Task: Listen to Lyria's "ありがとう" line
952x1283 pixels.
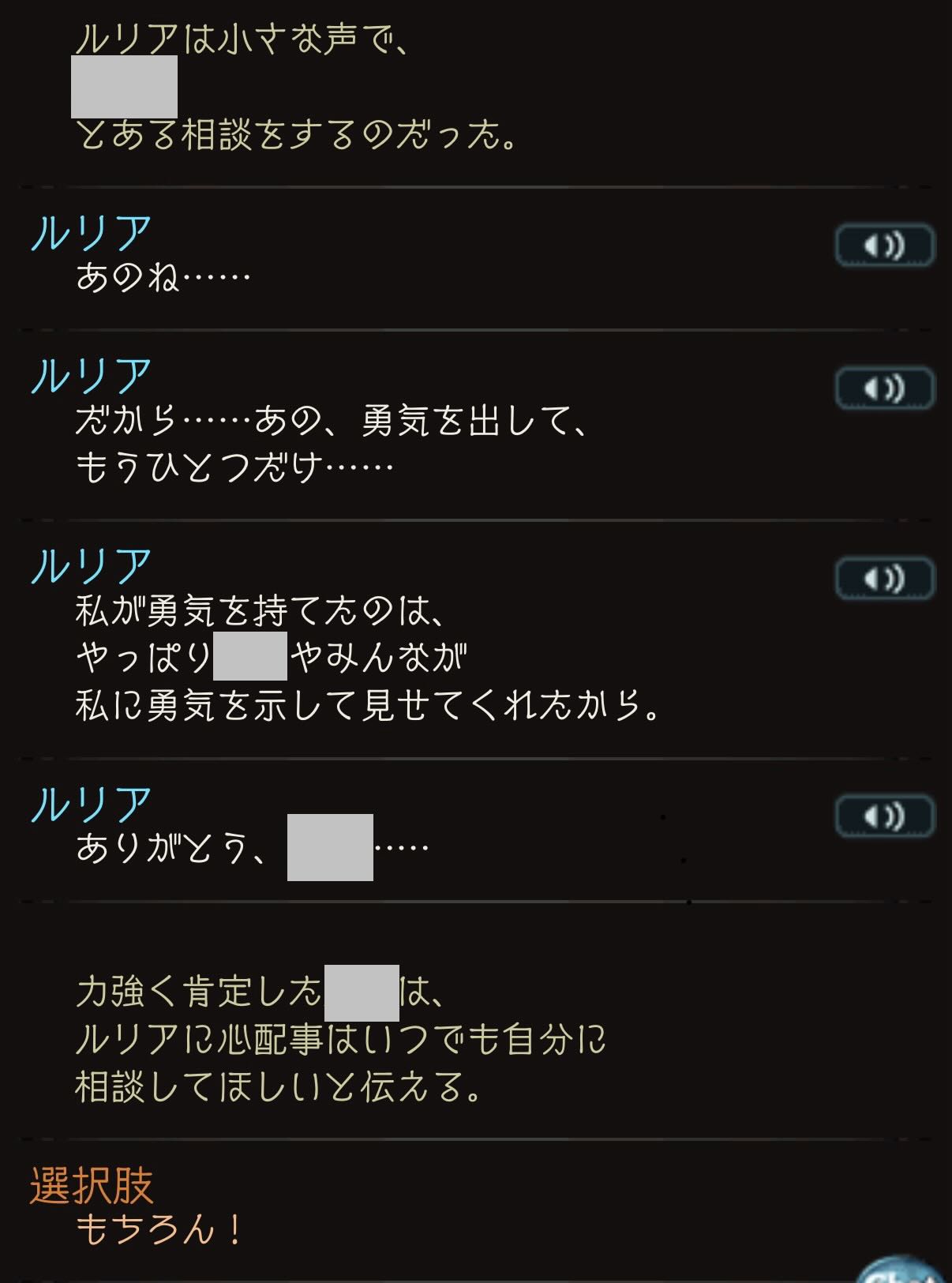Action: (x=884, y=816)
